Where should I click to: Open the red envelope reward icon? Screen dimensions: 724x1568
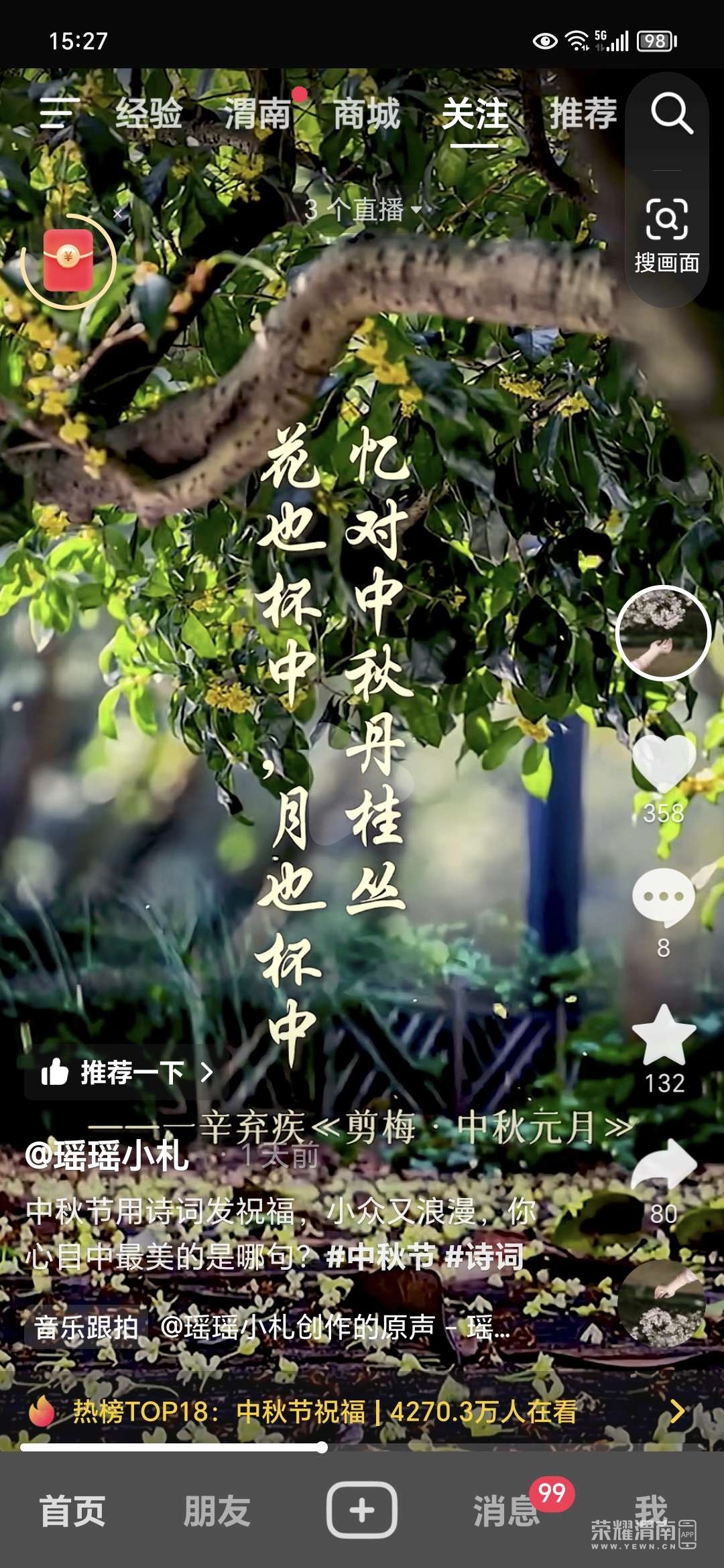68,261
